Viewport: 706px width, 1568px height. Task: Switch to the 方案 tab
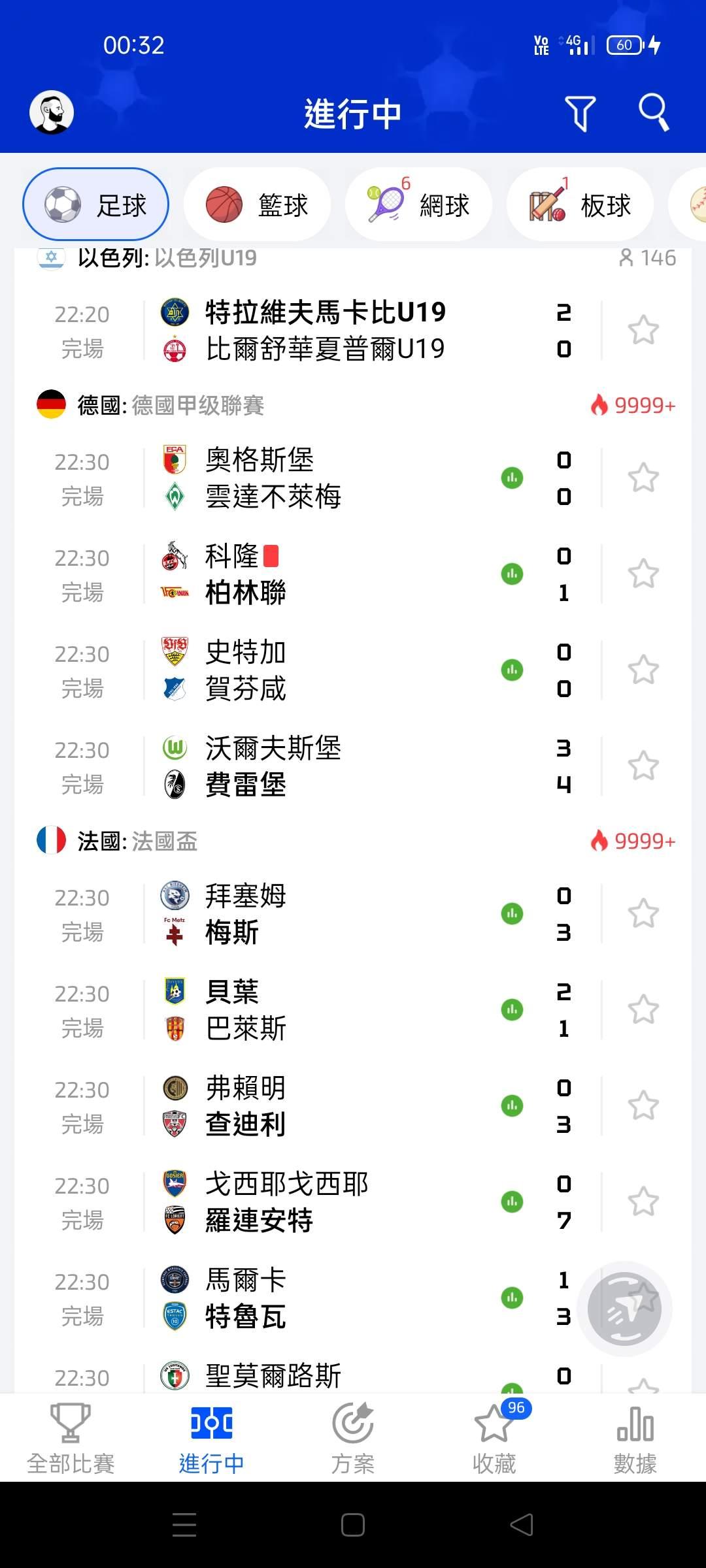(353, 1439)
